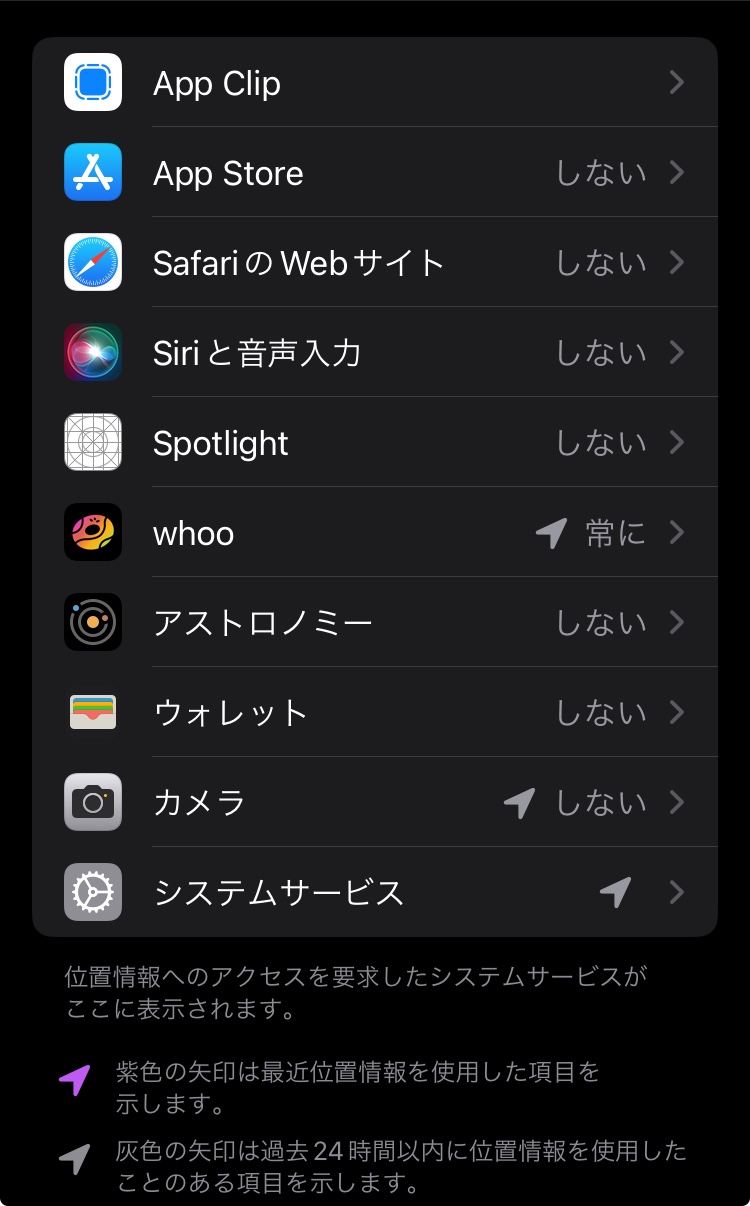Select the ウォレット row
The image size is (750, 1206).
pos(375,713)
